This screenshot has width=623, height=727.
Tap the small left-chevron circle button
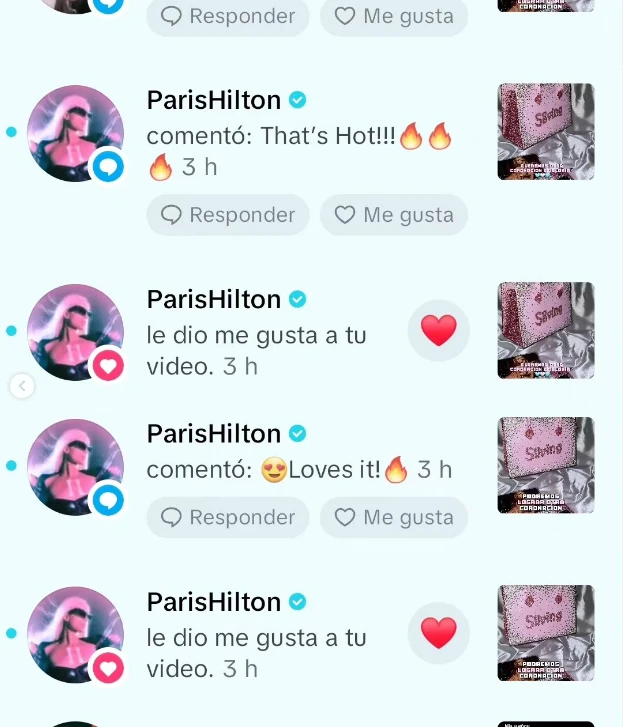[22, 386]
